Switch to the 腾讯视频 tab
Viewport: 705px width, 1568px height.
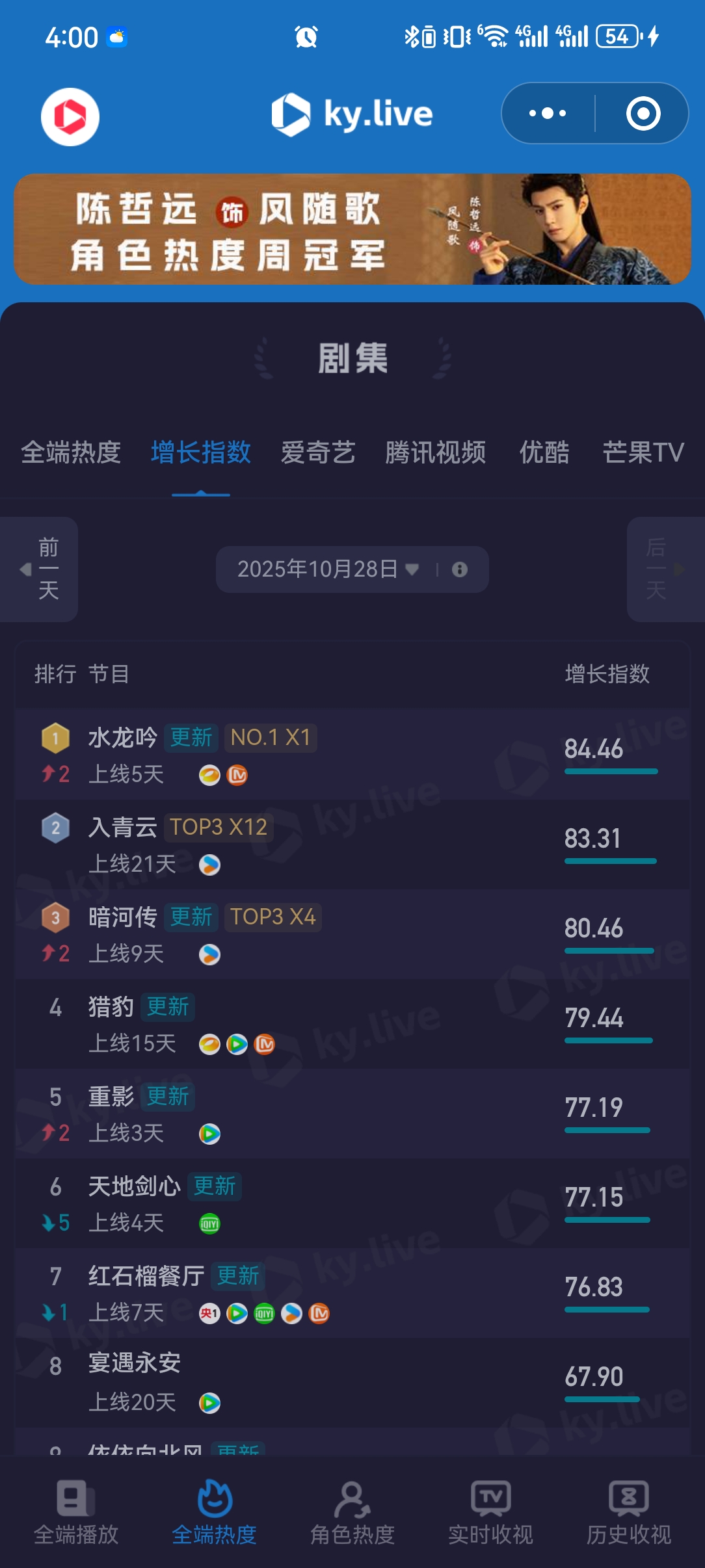coord(435,452)
